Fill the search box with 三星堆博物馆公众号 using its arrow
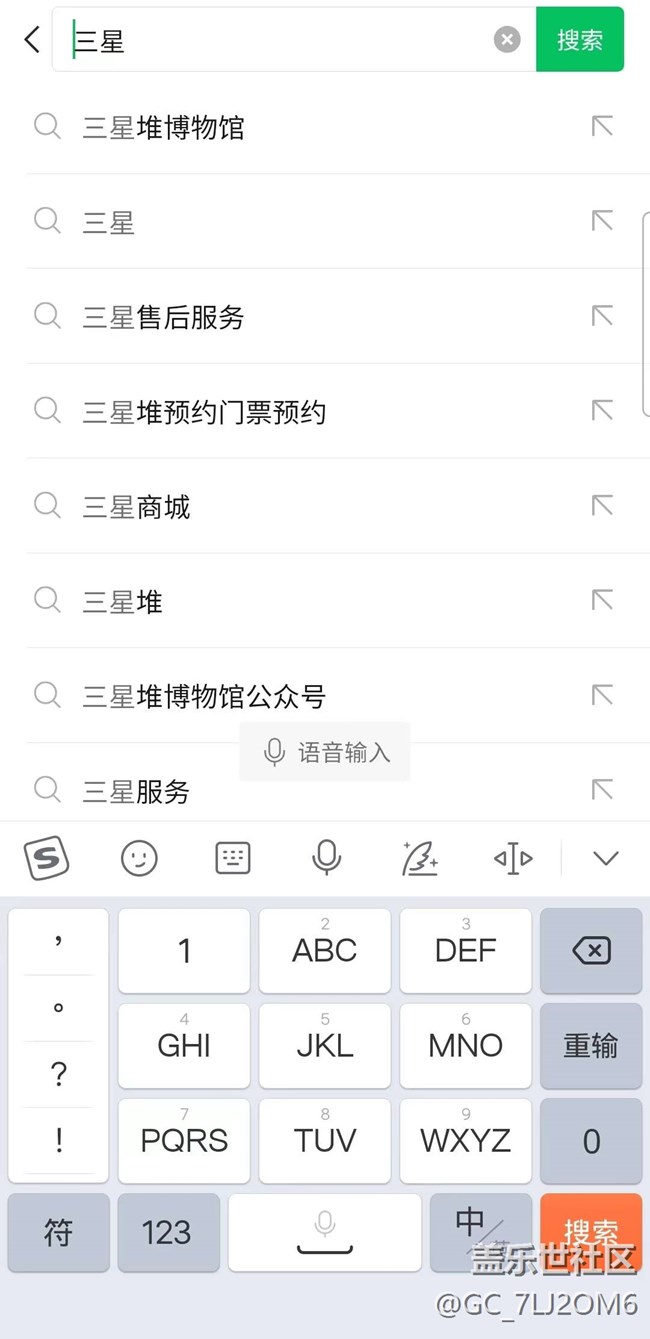The width and height of the screenshot is (650, 1339). point(602,695)
